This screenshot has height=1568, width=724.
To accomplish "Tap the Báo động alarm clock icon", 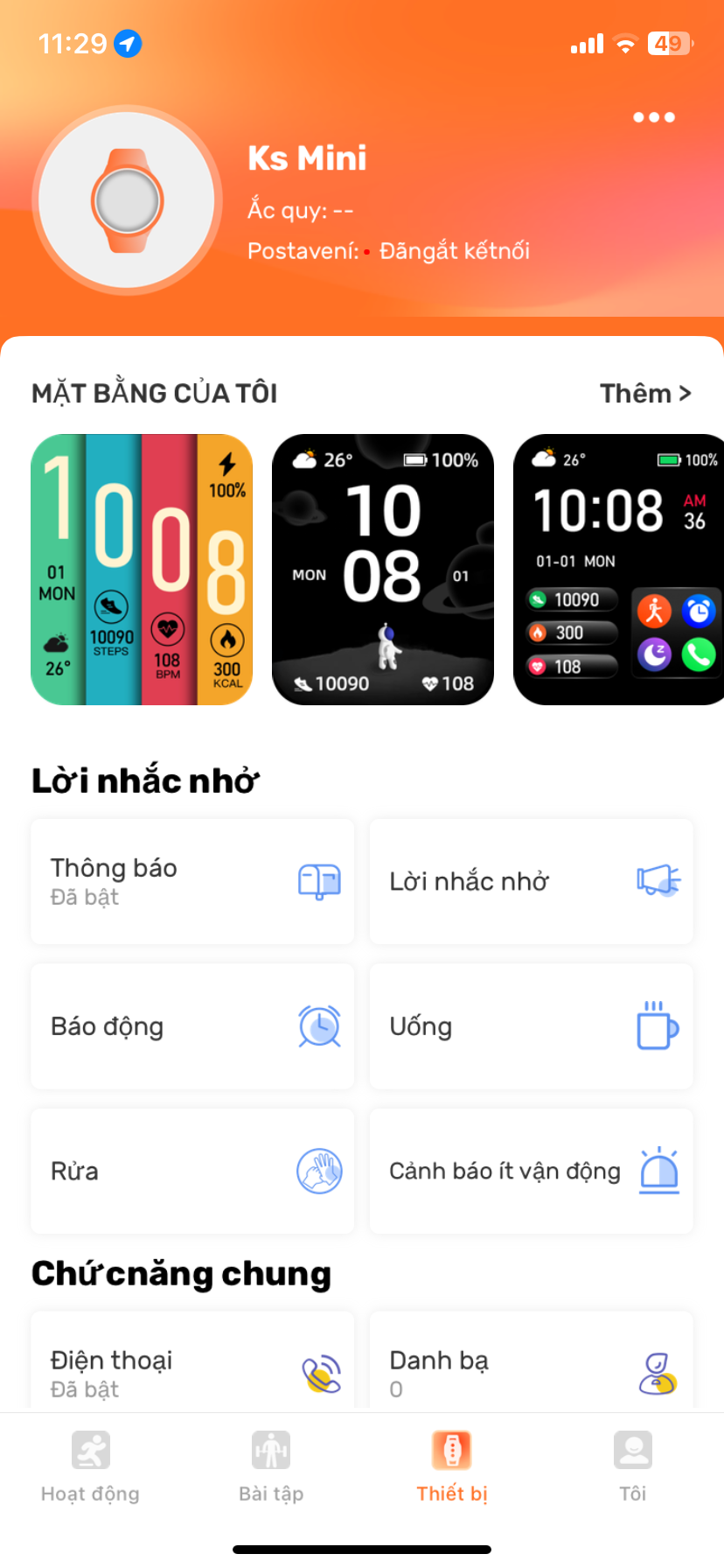I will point(320,1026).
